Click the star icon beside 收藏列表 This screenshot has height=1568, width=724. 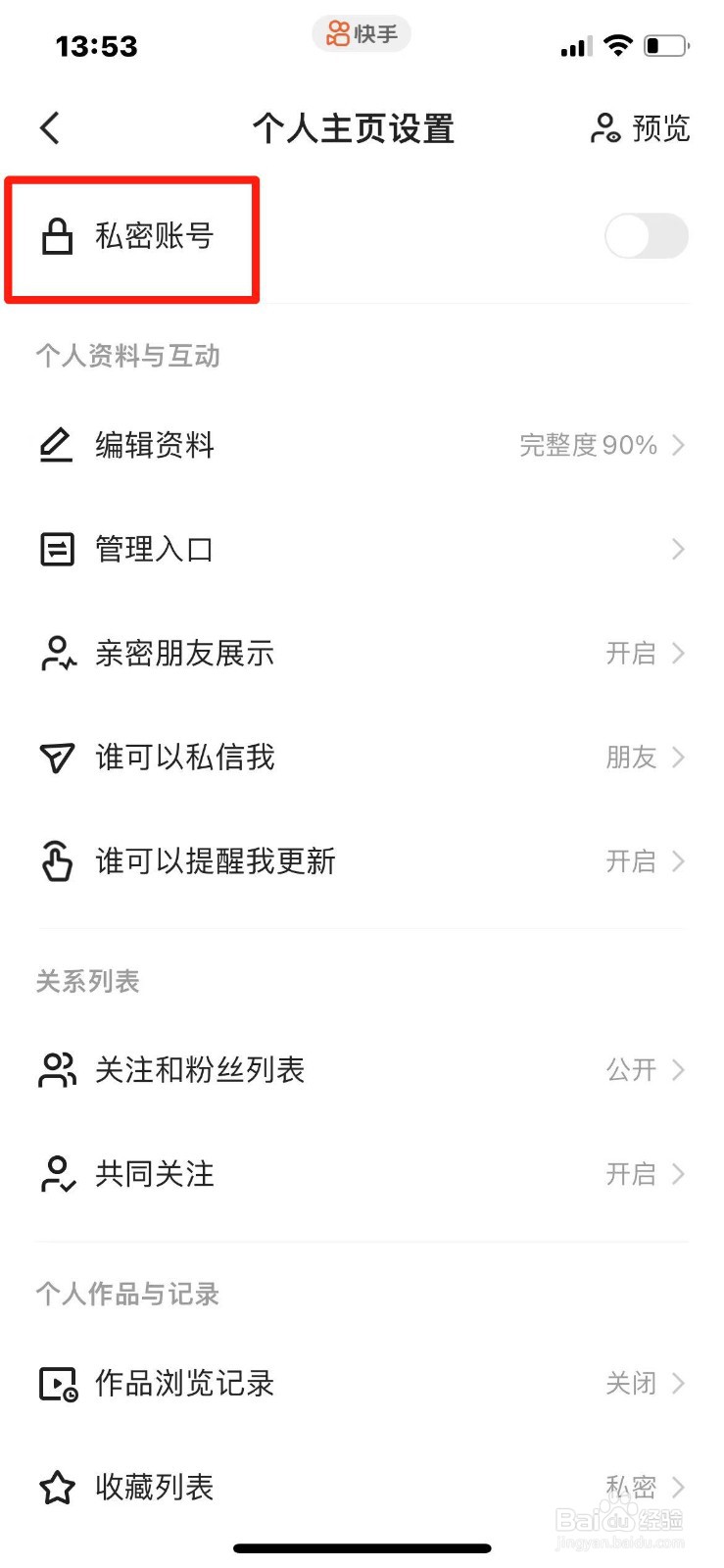click(56, 1487)
